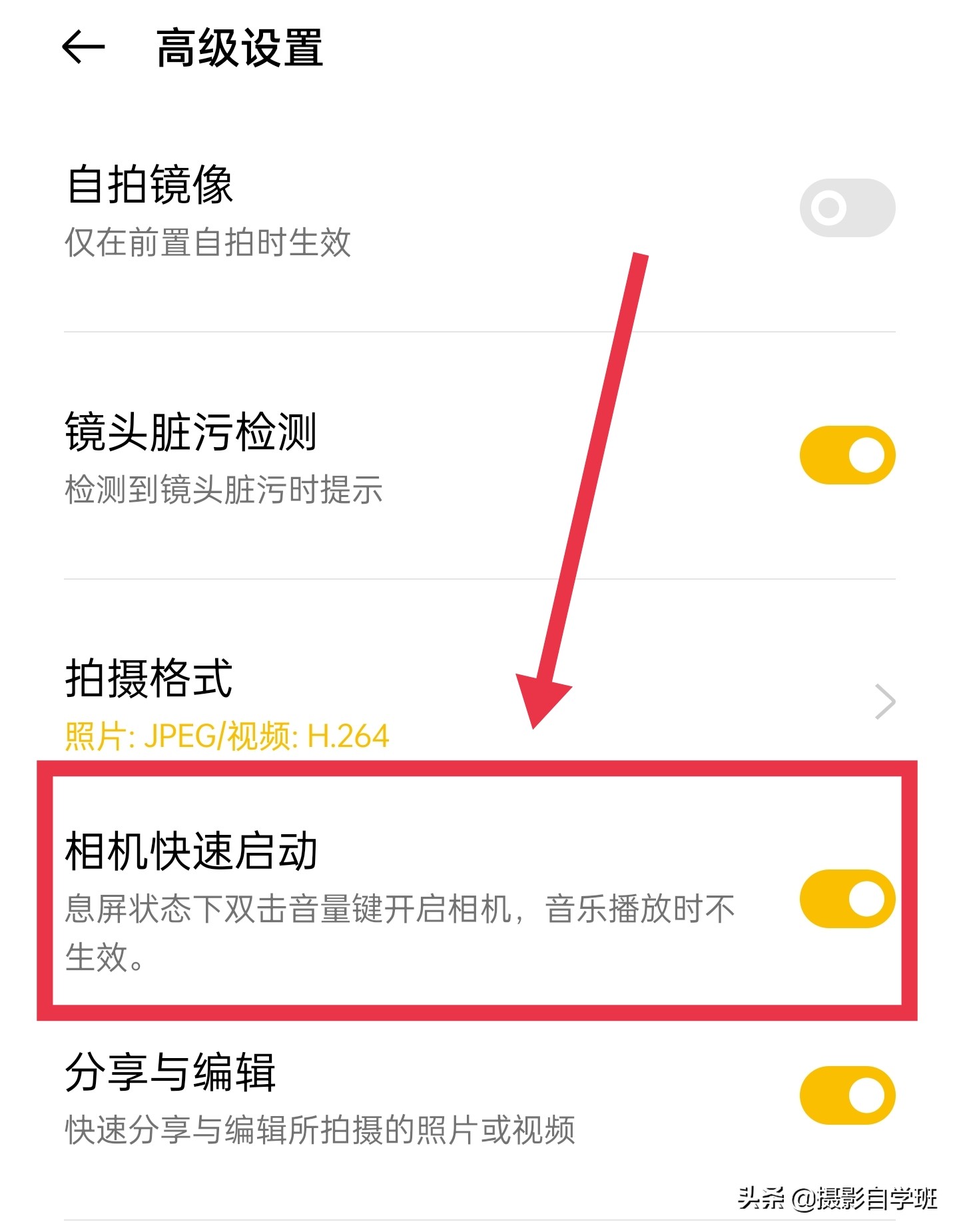Click the 相机快速启动 switch icon
This screenshot has width=959, height=1232.
[847, 899]
